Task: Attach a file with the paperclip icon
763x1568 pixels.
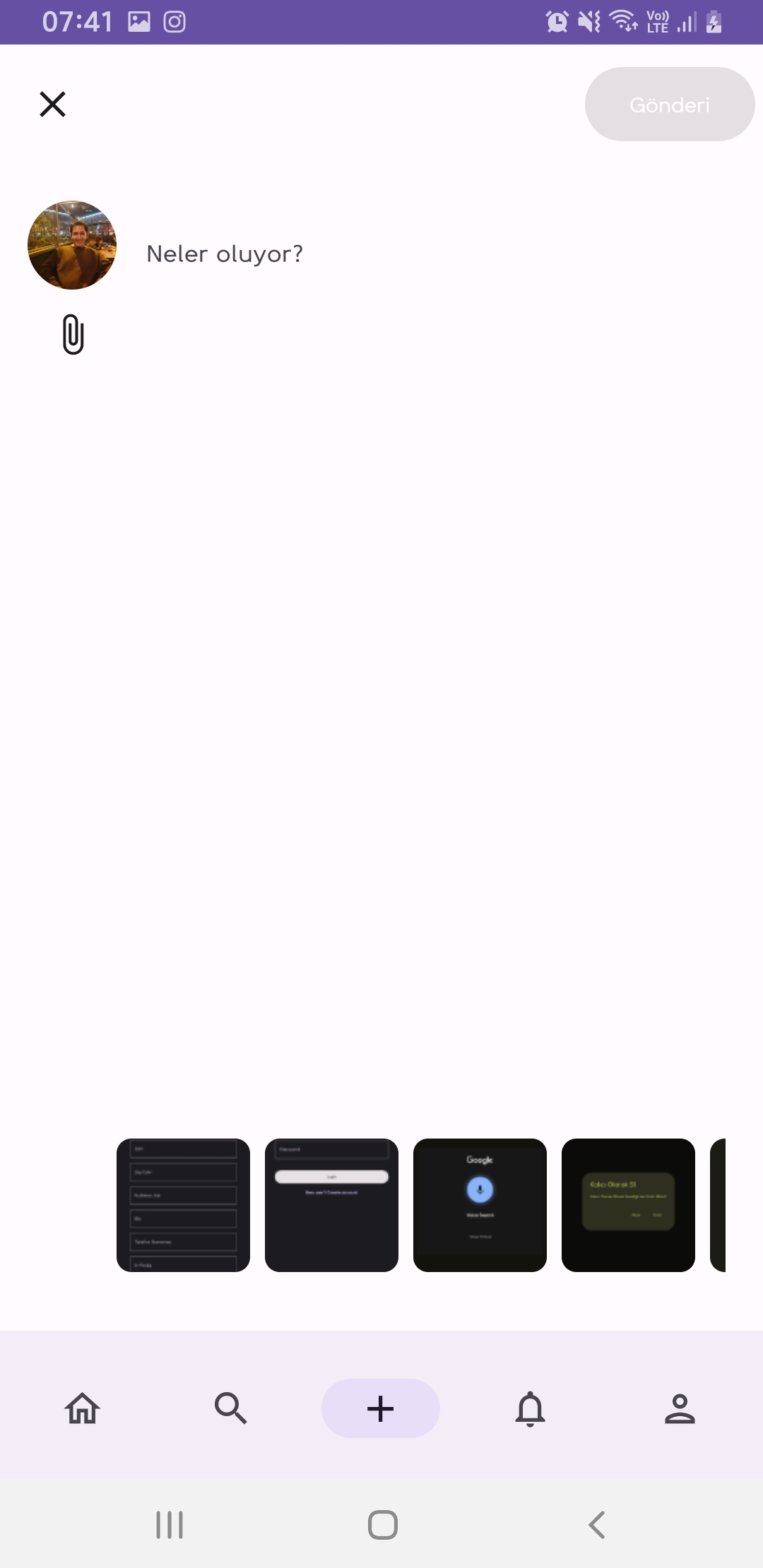Action: pos(73,334)
